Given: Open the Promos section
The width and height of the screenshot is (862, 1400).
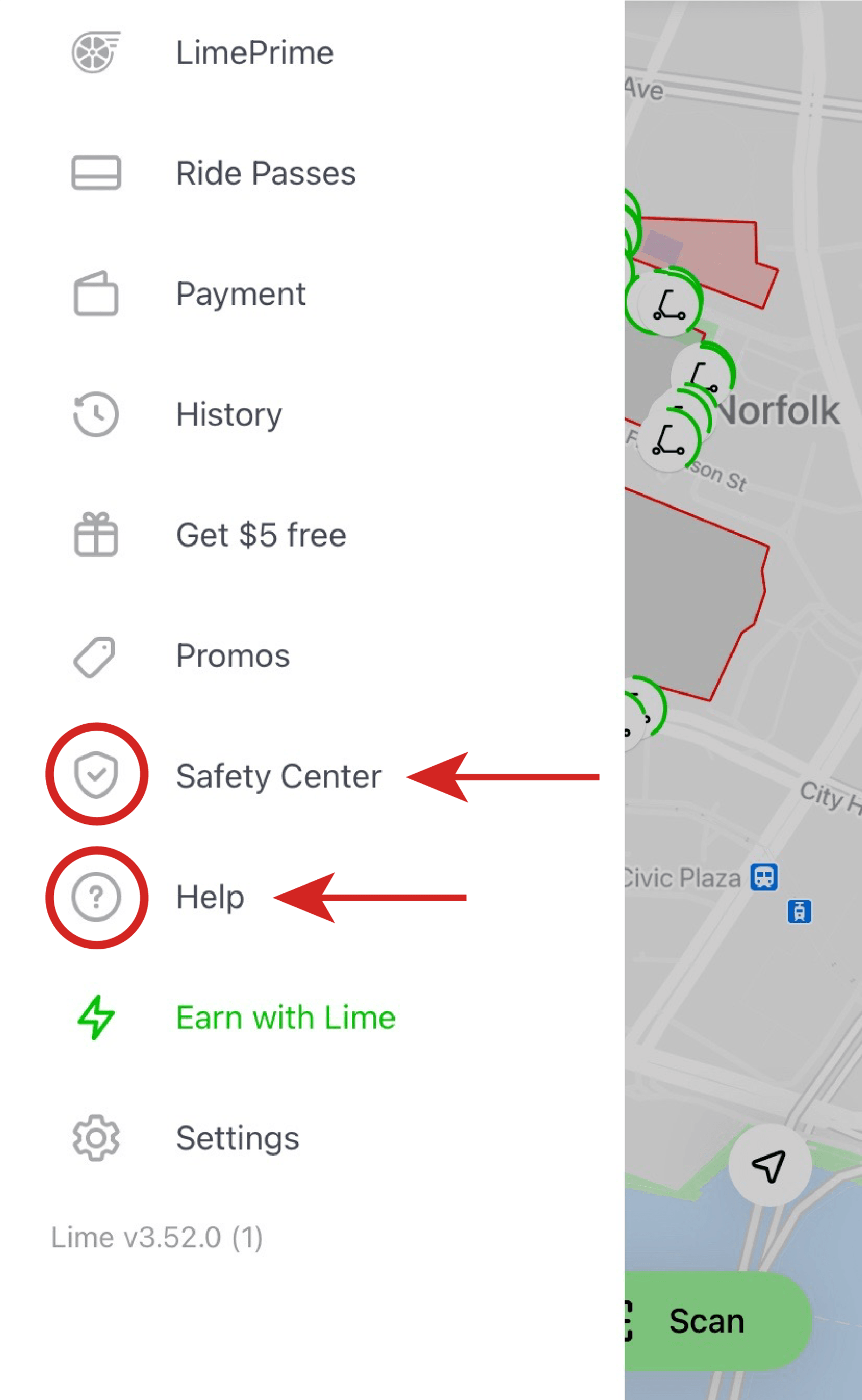Looking at the screenshot, I should (233, 655).
